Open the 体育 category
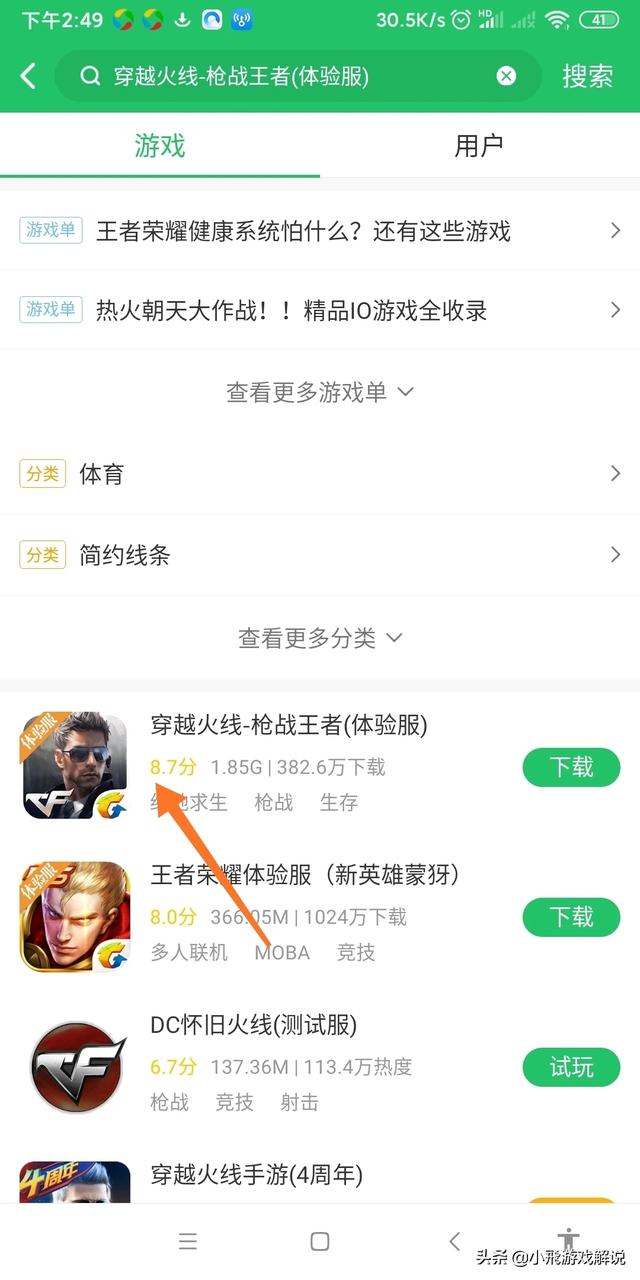This screenshot has height=1280, width=640. click(x=320, y=474)
